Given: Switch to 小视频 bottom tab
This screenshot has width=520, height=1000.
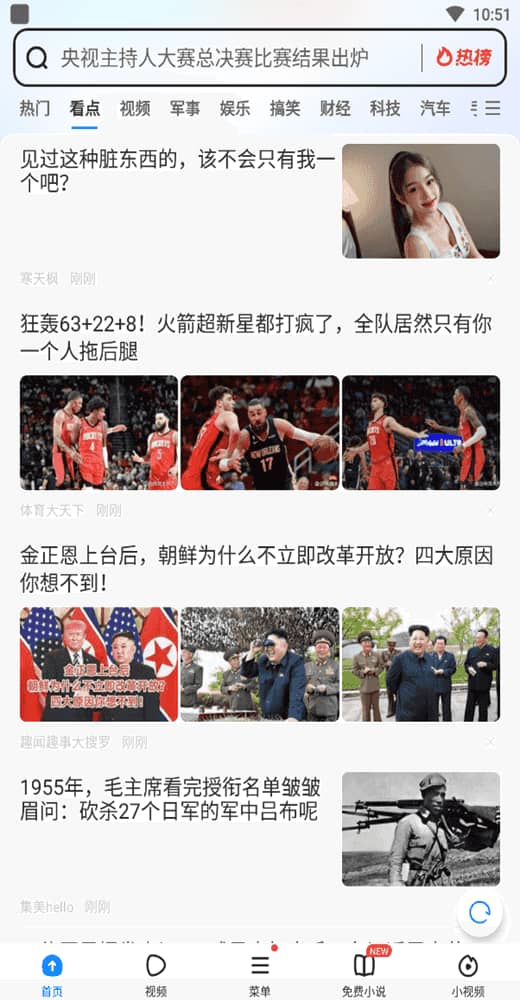Looking at the screenshot, I should (468, 972).
